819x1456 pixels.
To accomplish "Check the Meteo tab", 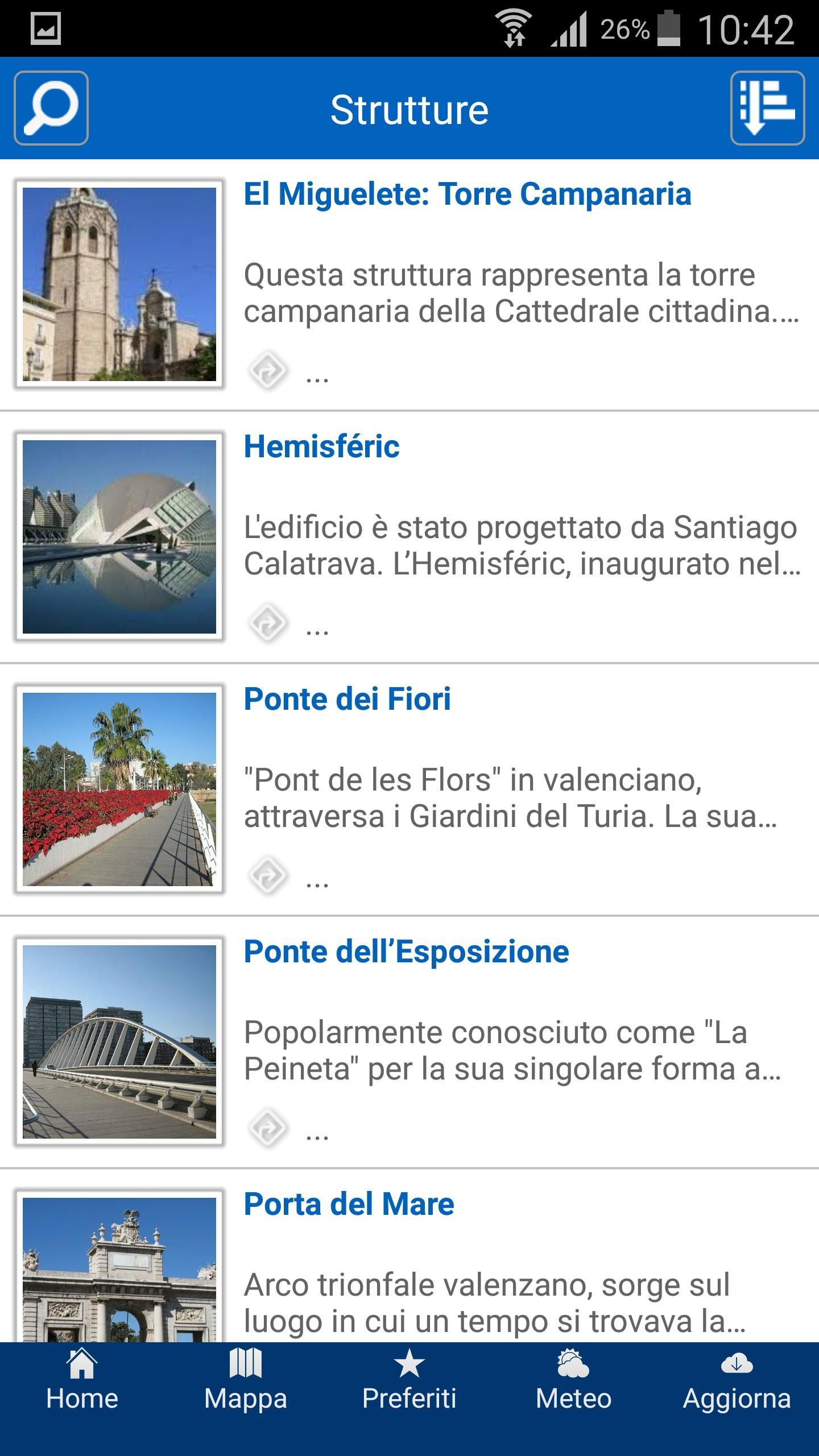I will (x=573, y=1387).
